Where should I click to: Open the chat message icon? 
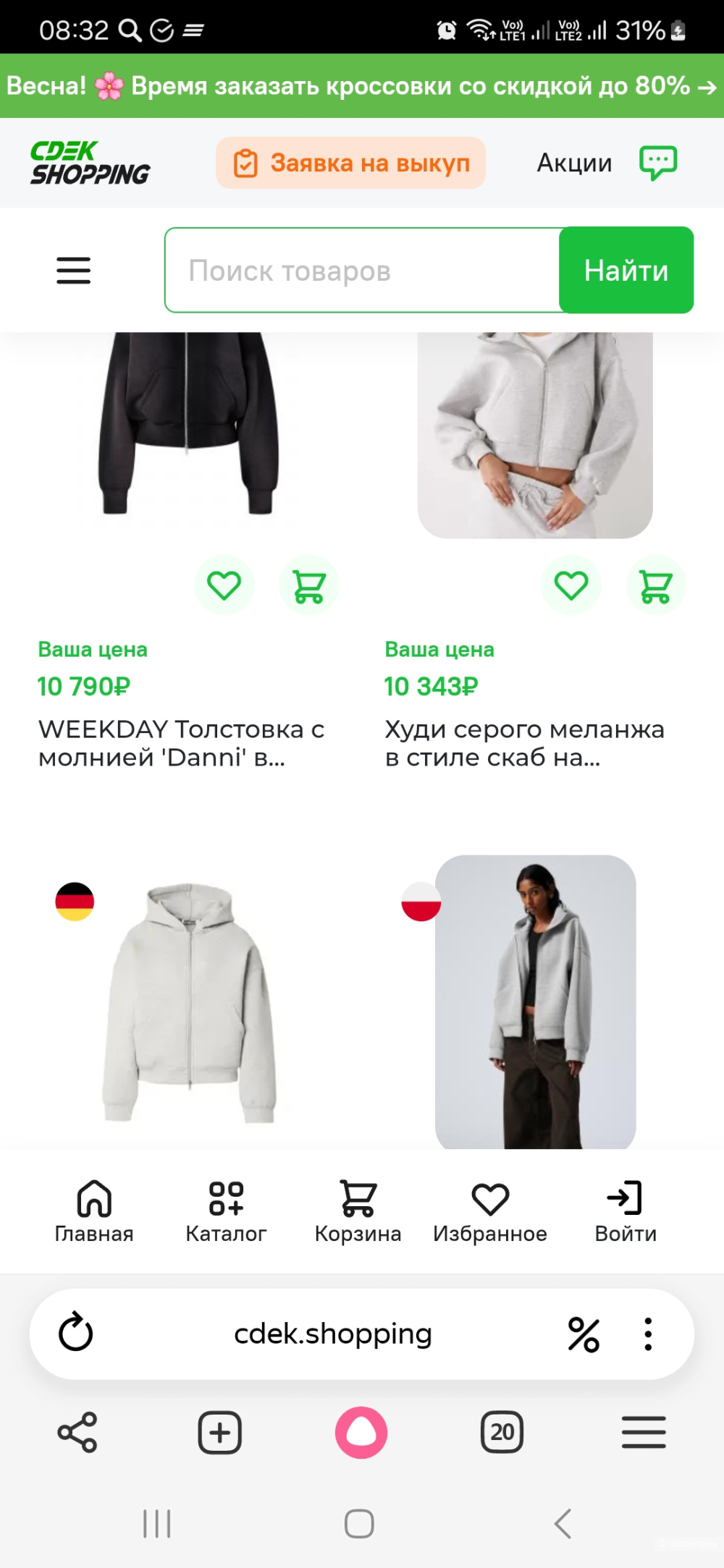click(657, 162)
